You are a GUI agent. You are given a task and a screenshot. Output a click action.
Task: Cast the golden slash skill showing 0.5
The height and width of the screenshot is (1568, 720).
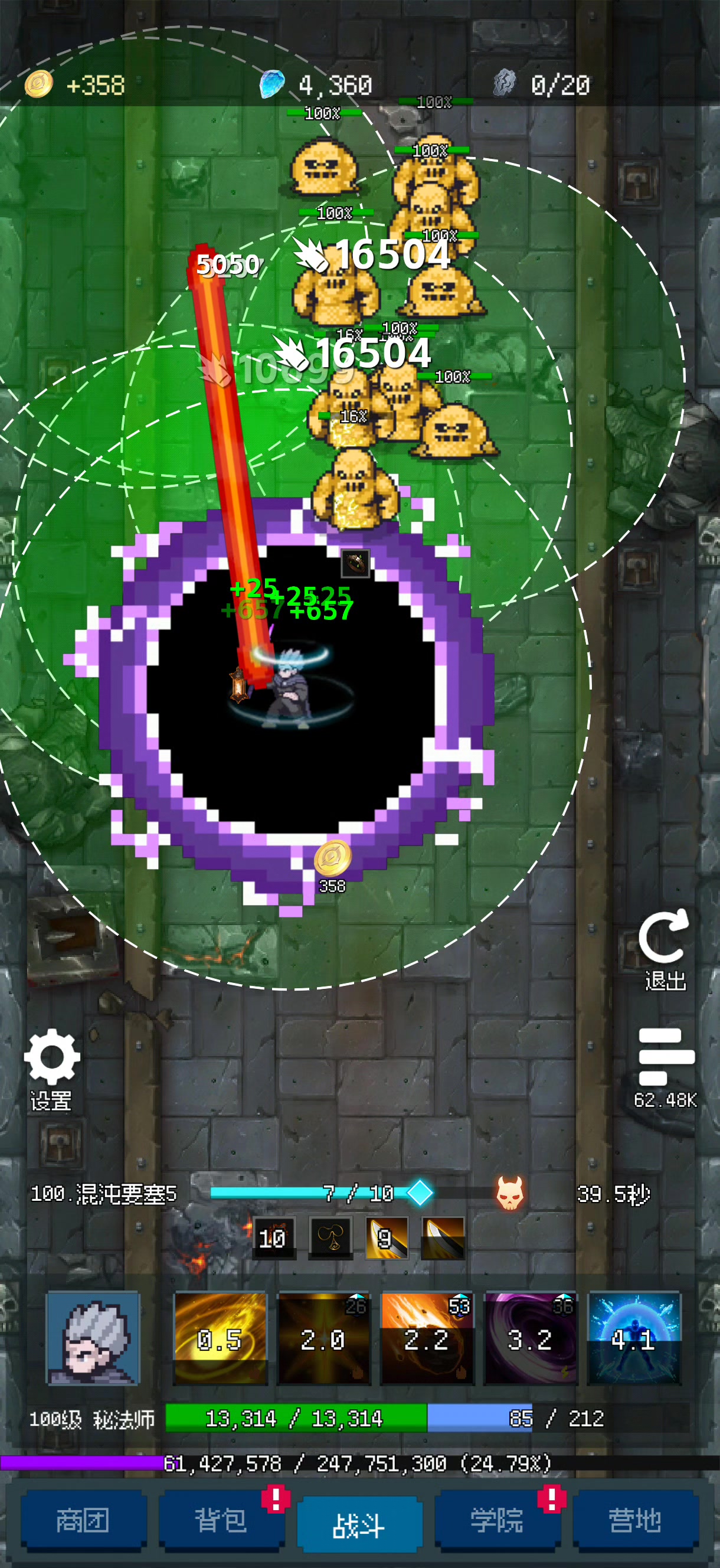tap(220, 1338)
